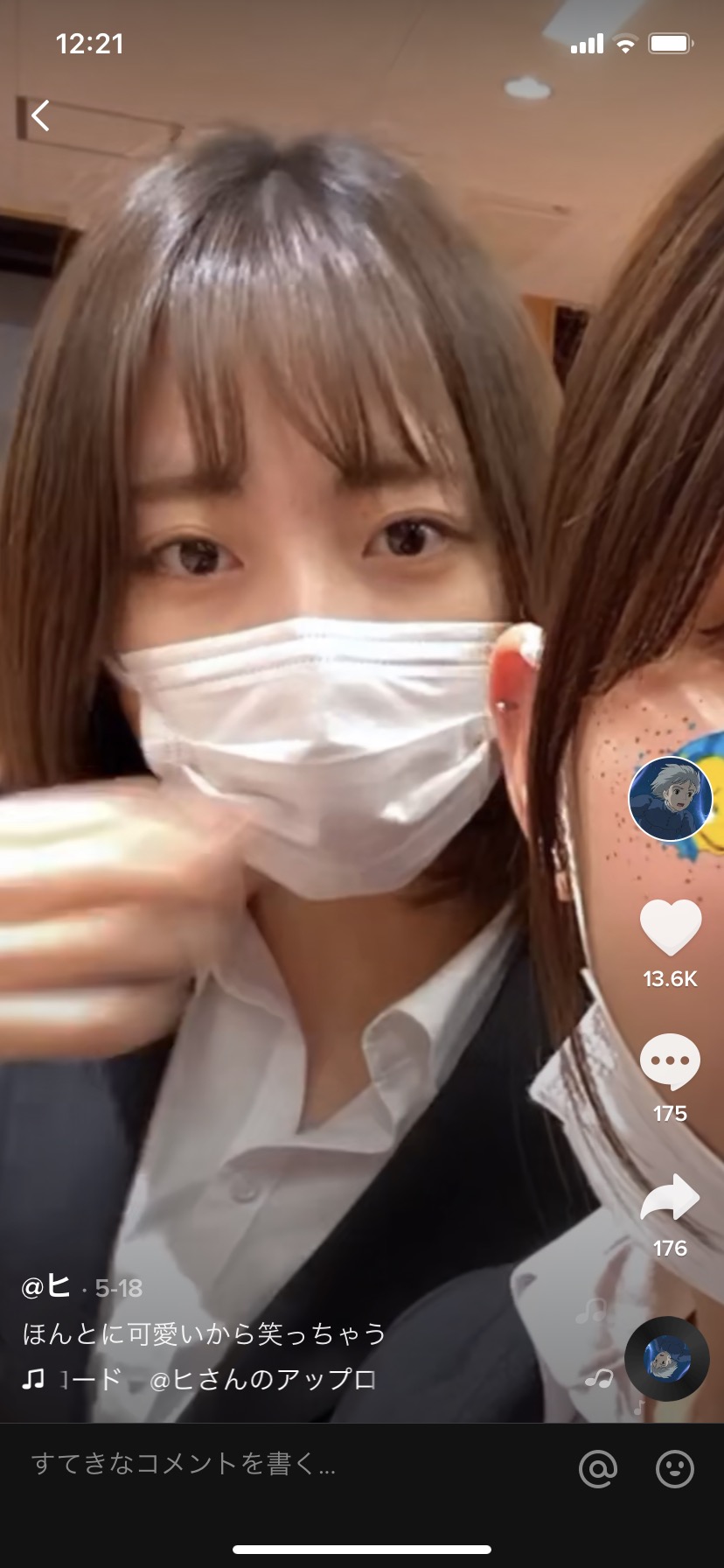Open the comments with 175 replies

(x=670, y=1061)
